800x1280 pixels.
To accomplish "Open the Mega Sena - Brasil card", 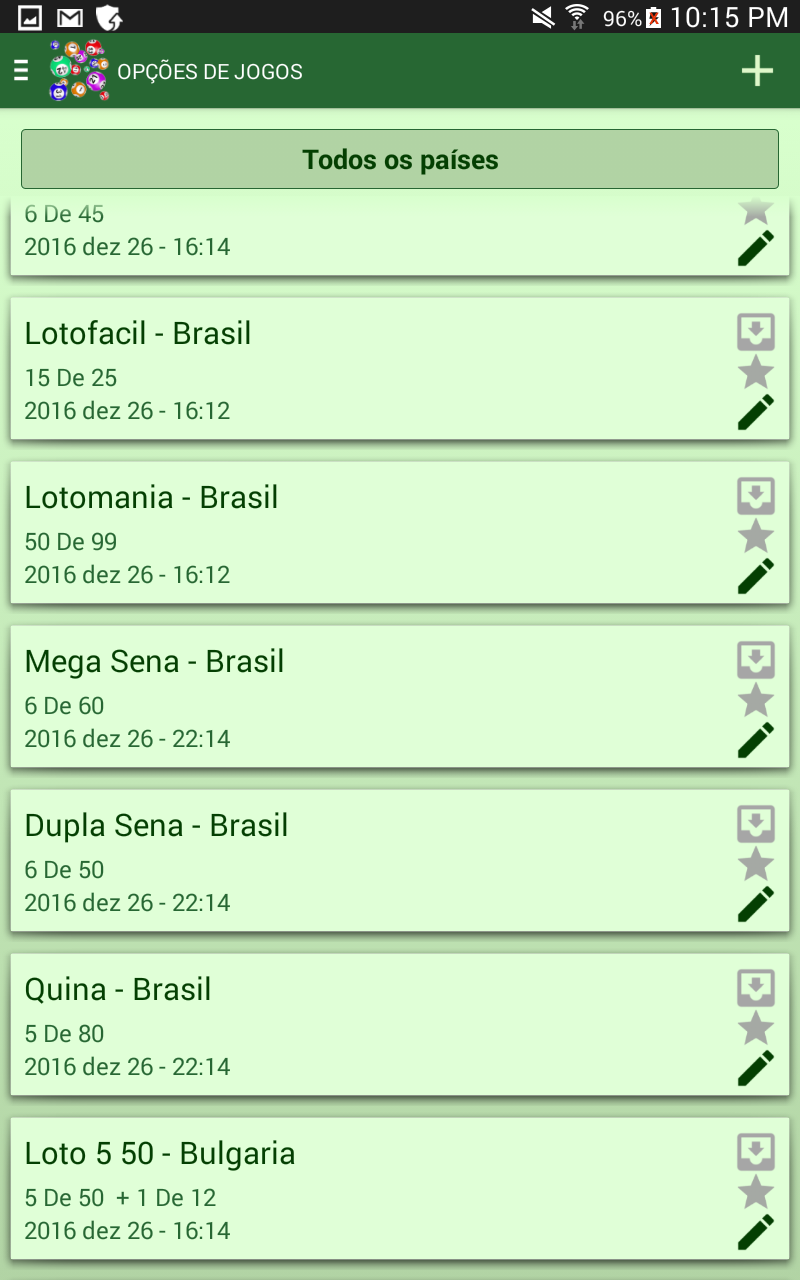I will click(400, 696).
